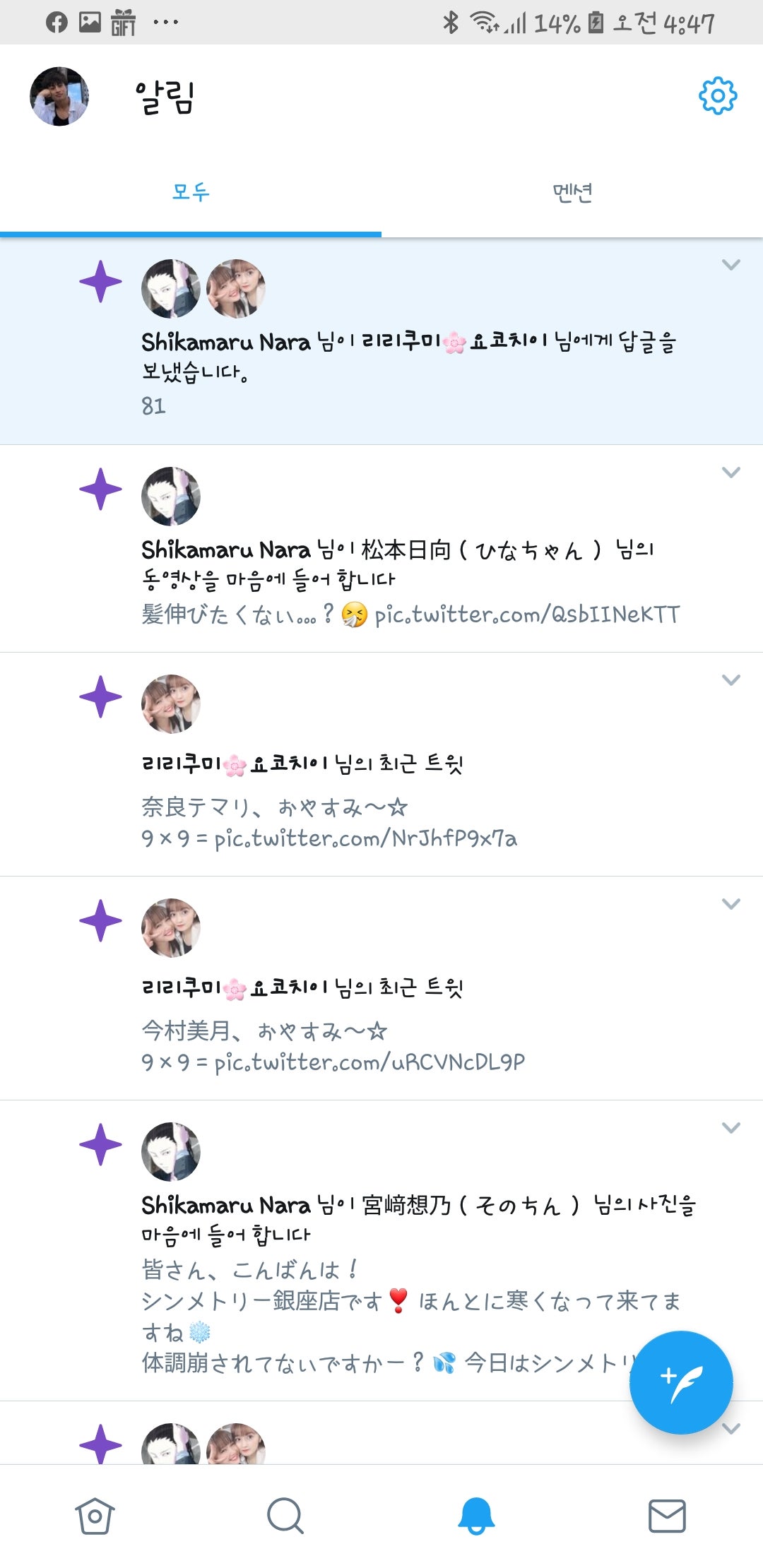Go to the home timeline tab
The height and width of the screenshot is (1568, 763).
pos(95,1516)
